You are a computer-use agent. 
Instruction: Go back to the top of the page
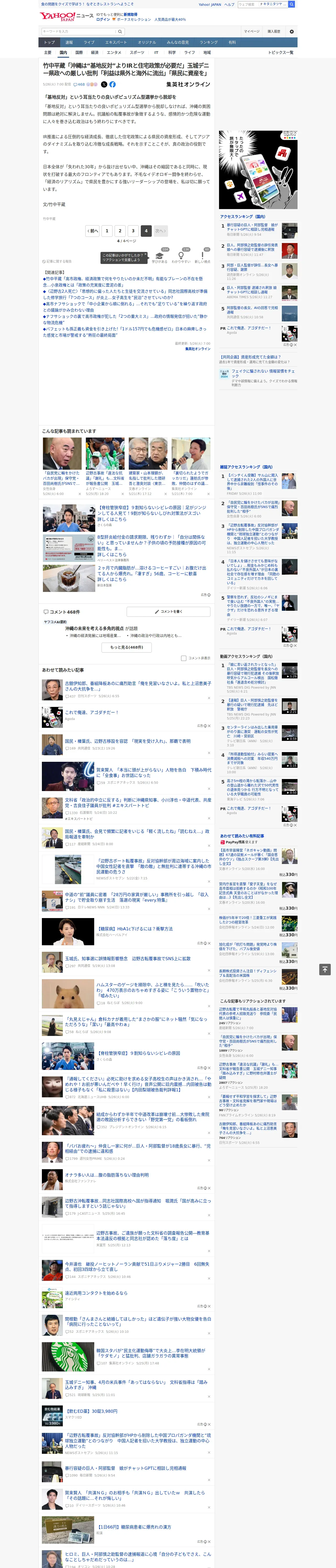[325, 969]
